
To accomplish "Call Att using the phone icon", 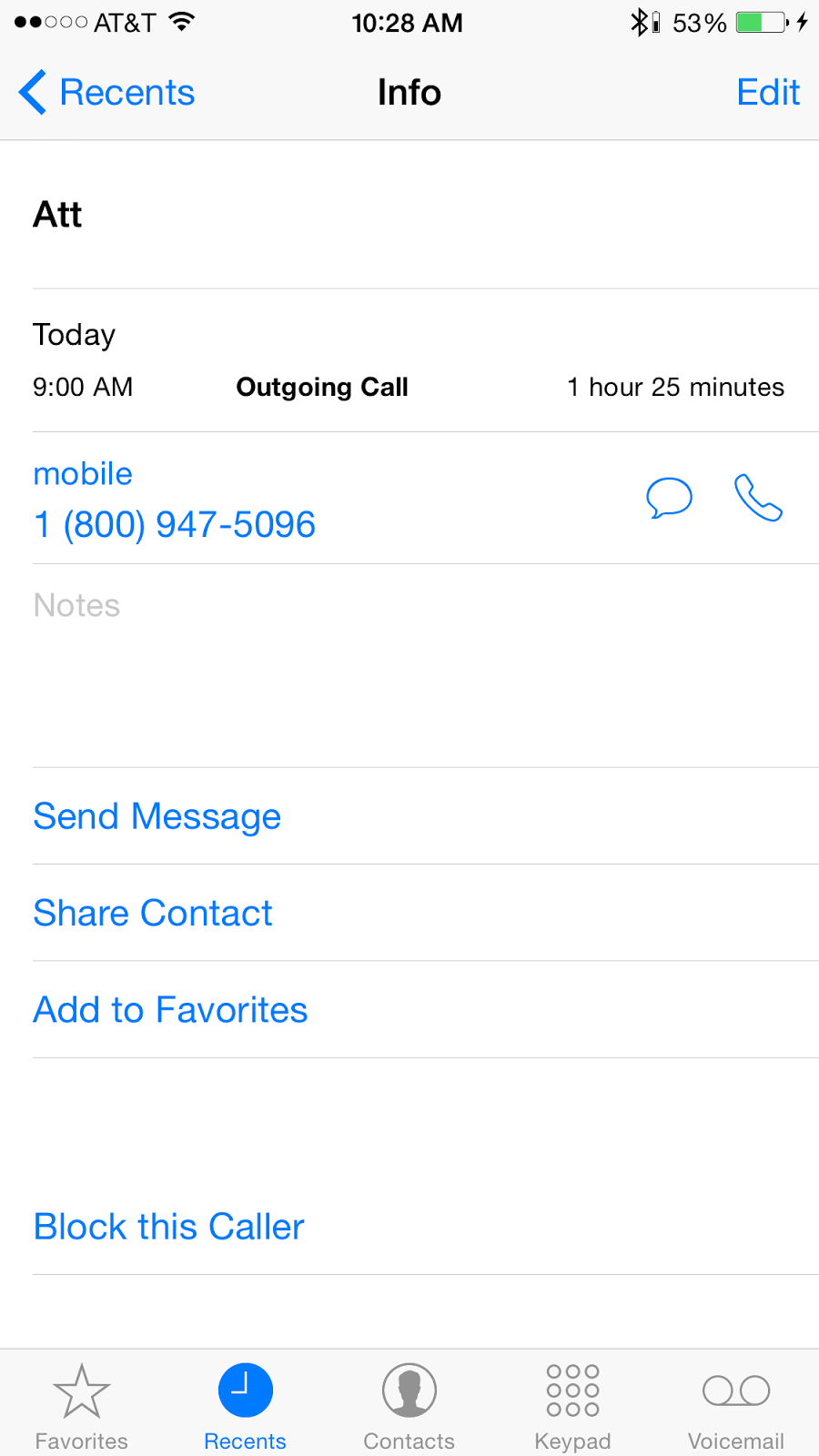I will (758, 498).
